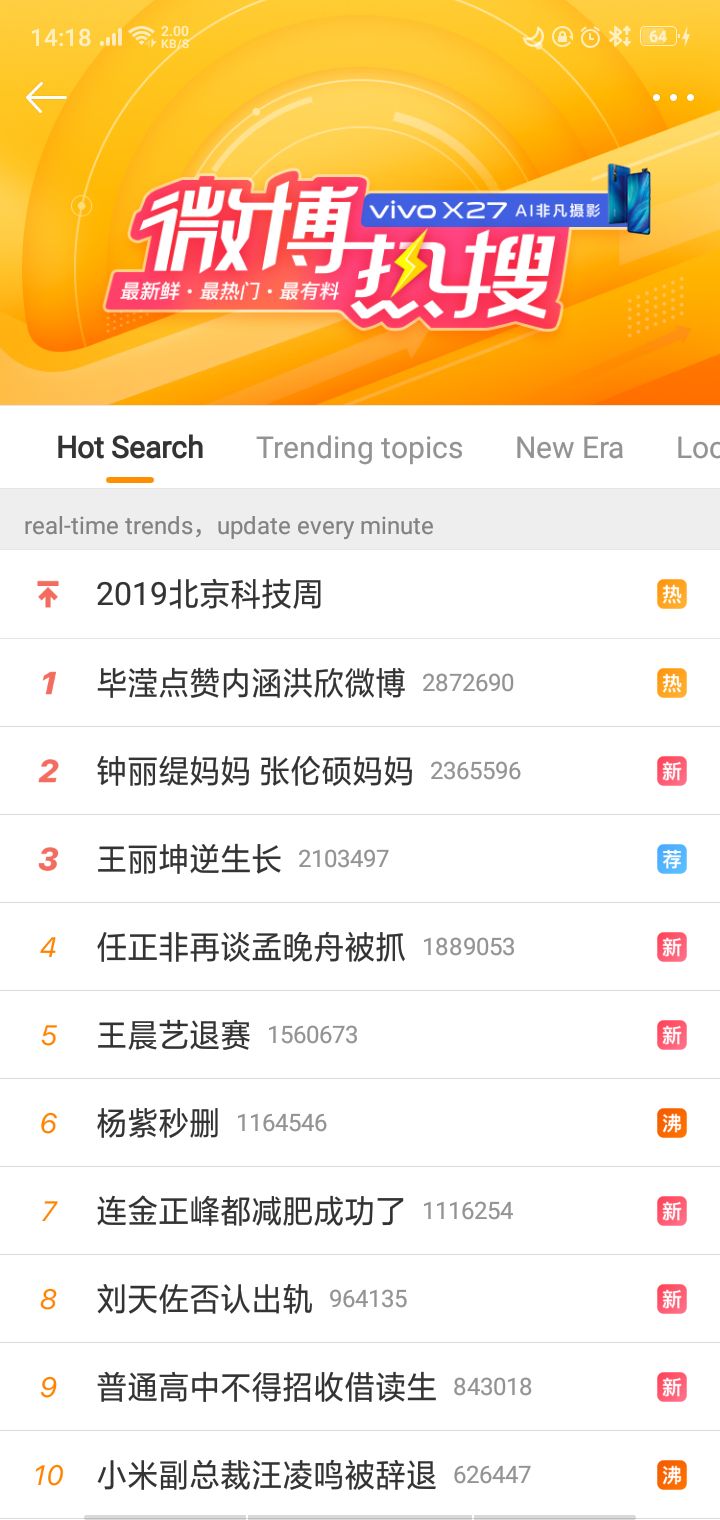The height and width of the screenshot is (1520, 720).
Task: Open the topic 任正非再谈孟晚舟被抓
Action: point(251,947)
